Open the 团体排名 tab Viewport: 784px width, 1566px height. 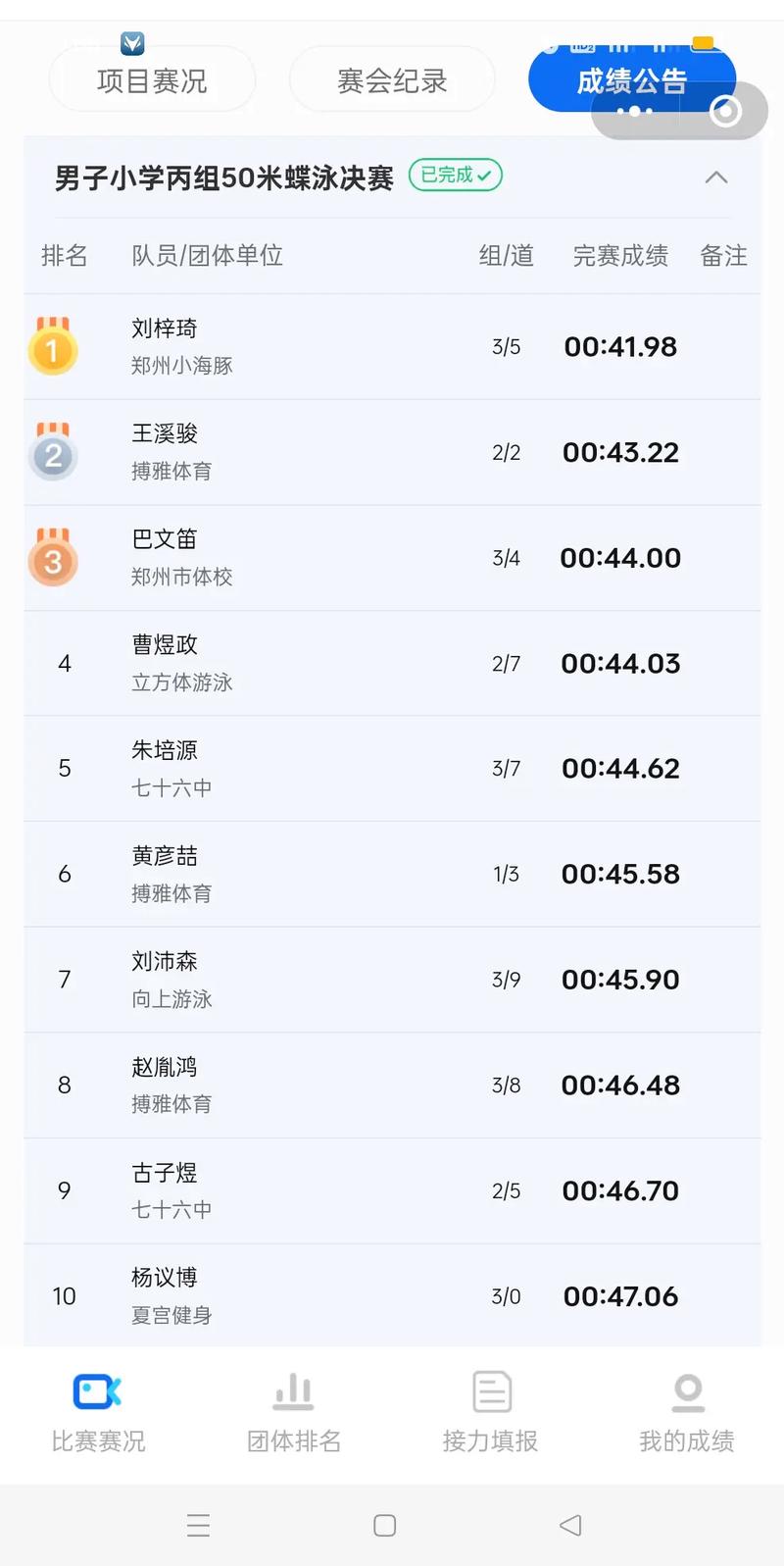294,1411
